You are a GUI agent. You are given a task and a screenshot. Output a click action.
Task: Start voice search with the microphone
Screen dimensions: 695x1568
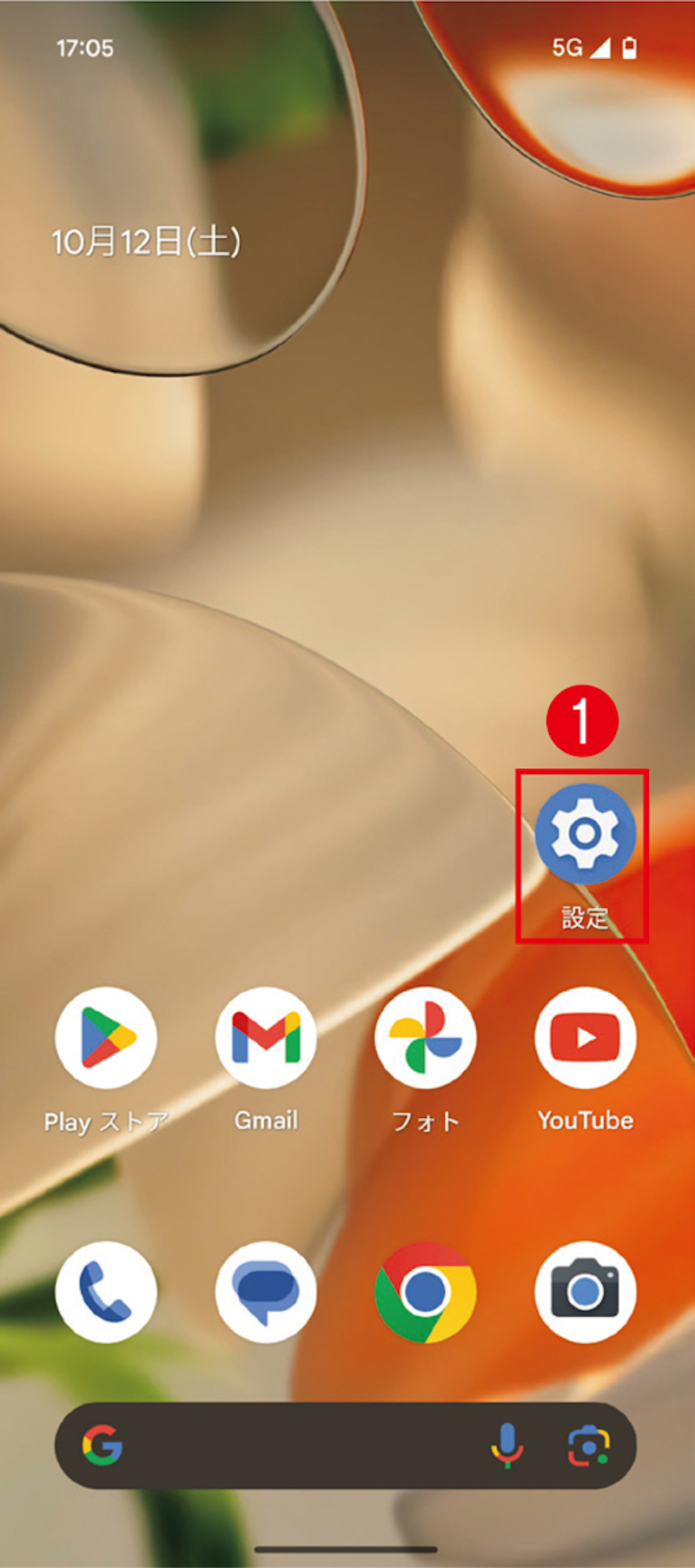tap(506, 1446)
